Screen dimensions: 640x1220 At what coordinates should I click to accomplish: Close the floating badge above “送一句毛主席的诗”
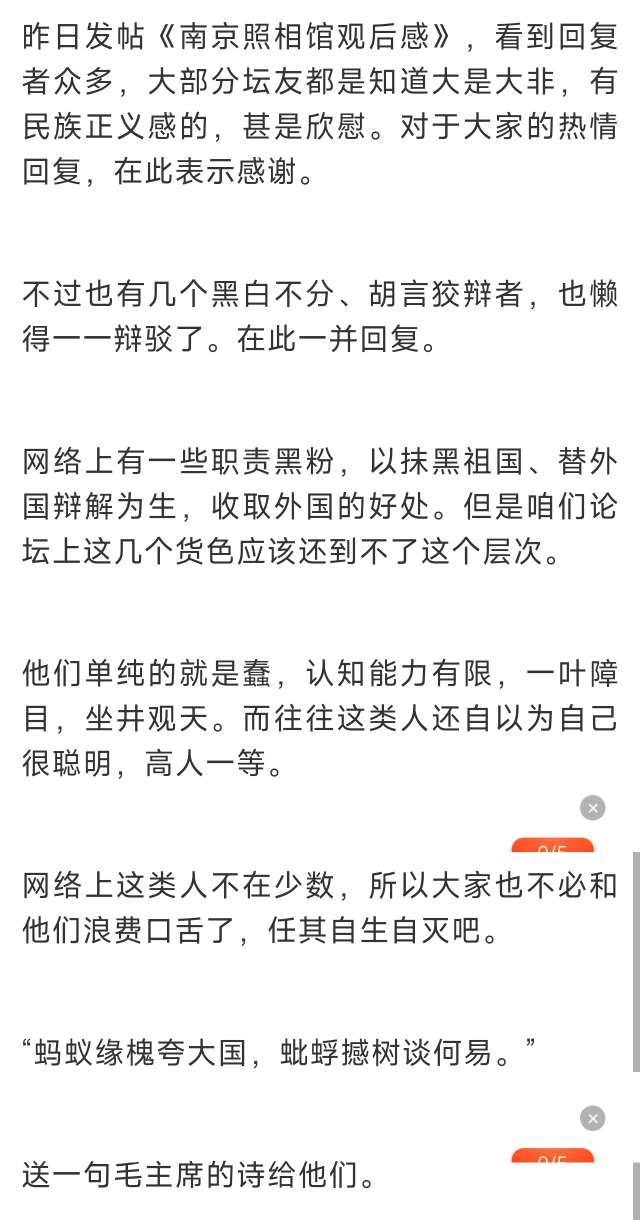(593, 1118)
